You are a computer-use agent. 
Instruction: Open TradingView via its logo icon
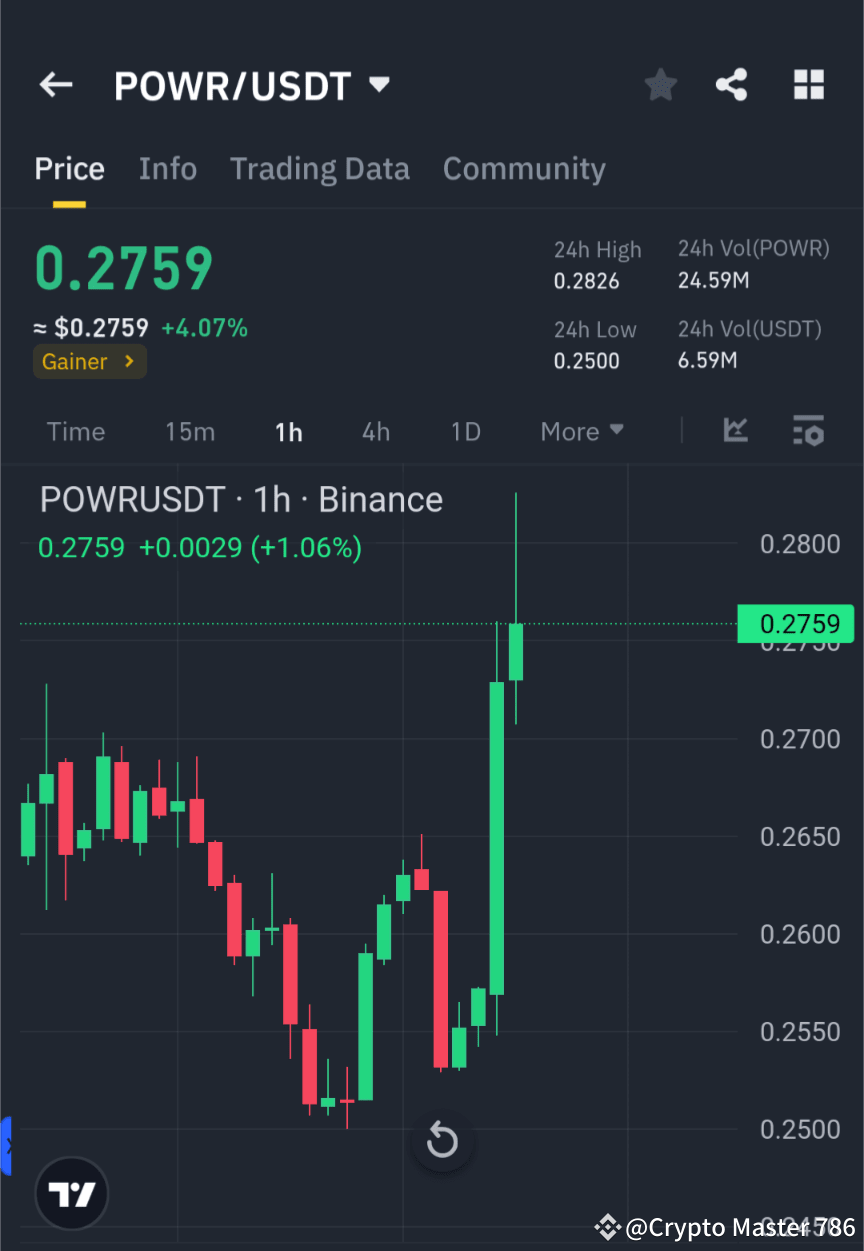click(x=70, y=1192)
